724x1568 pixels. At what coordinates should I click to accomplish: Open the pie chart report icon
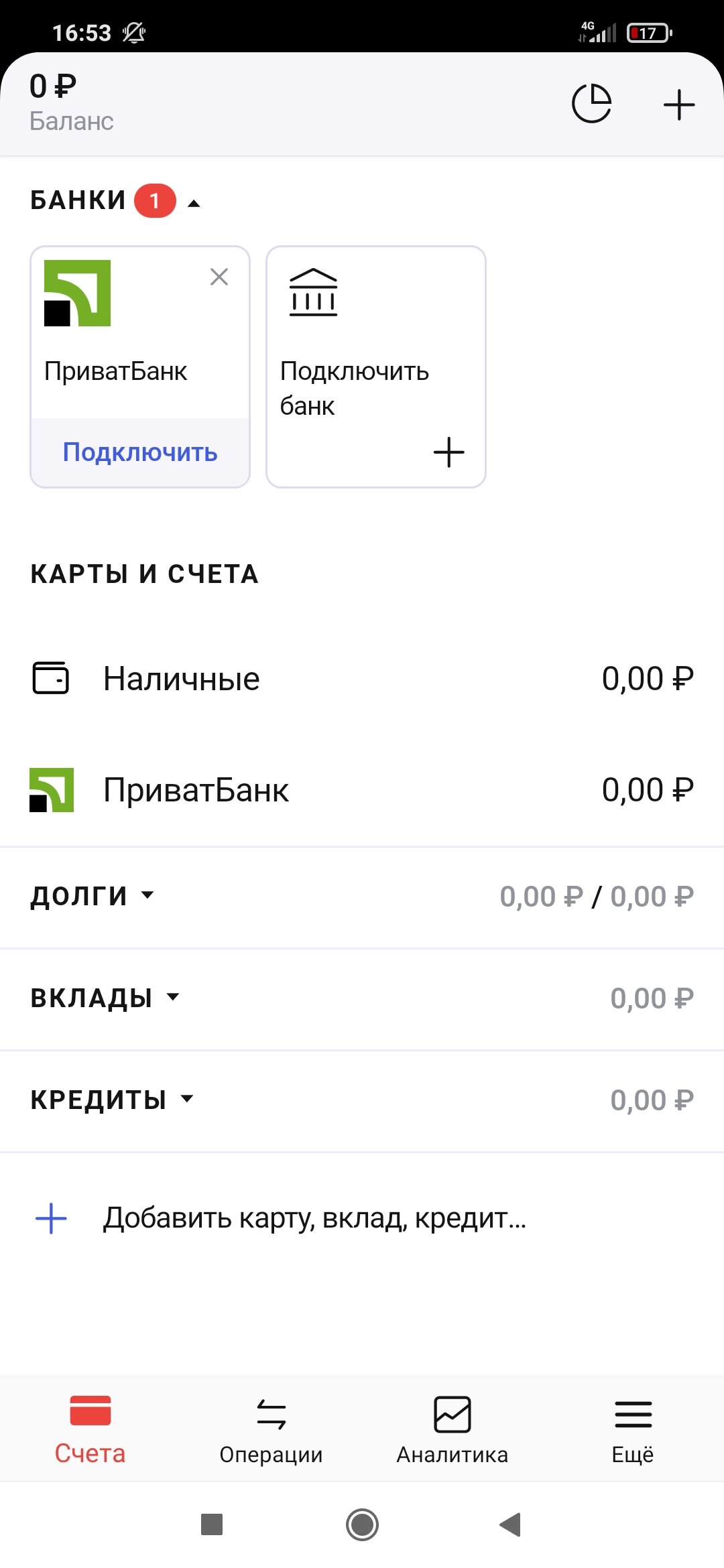(x=591, y=103)
